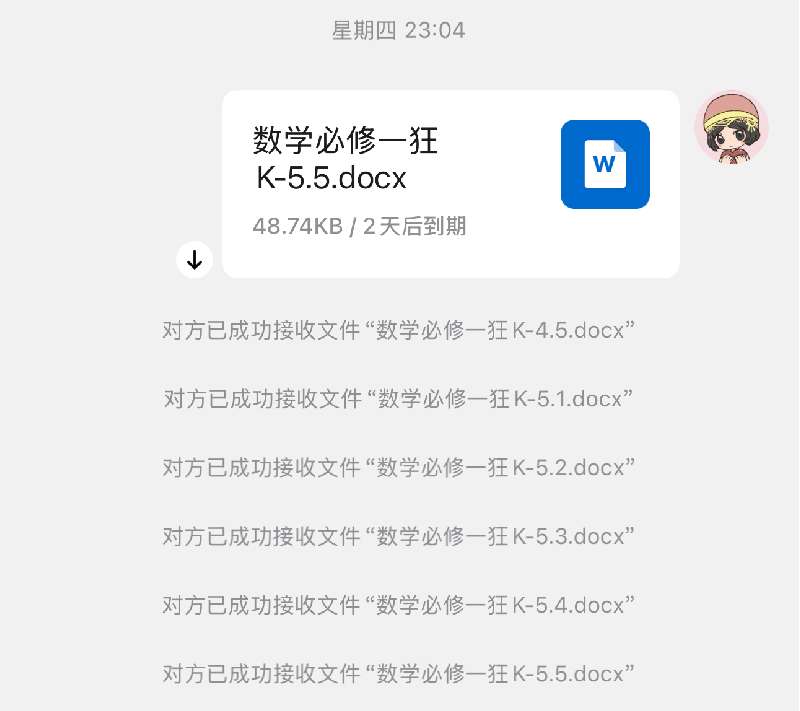The image size is (800, 711).
Task: Open the sender's avatar profile
Action: coord(731,128)
